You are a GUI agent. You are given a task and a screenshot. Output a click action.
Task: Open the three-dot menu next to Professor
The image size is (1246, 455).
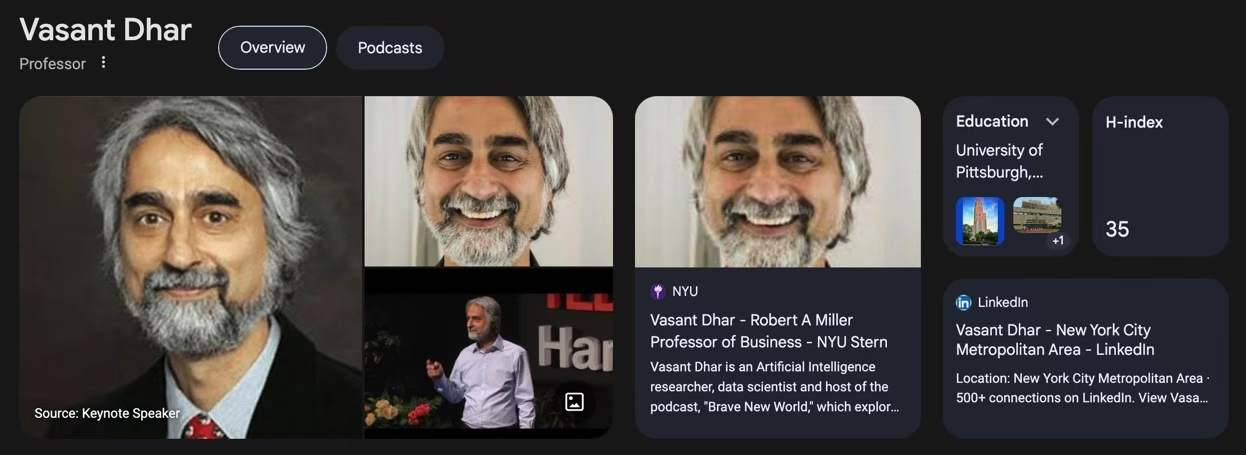point(103,63)
